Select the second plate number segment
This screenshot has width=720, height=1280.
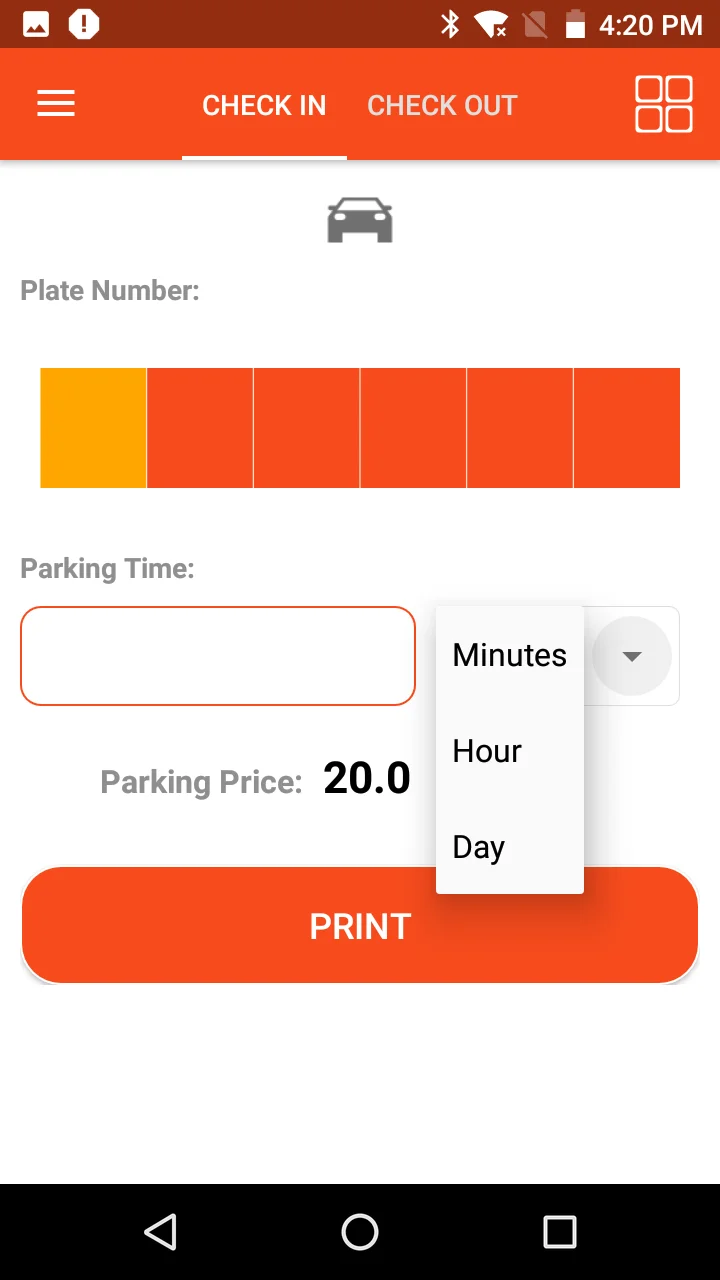pyautogui.click(x=200, y=428)
